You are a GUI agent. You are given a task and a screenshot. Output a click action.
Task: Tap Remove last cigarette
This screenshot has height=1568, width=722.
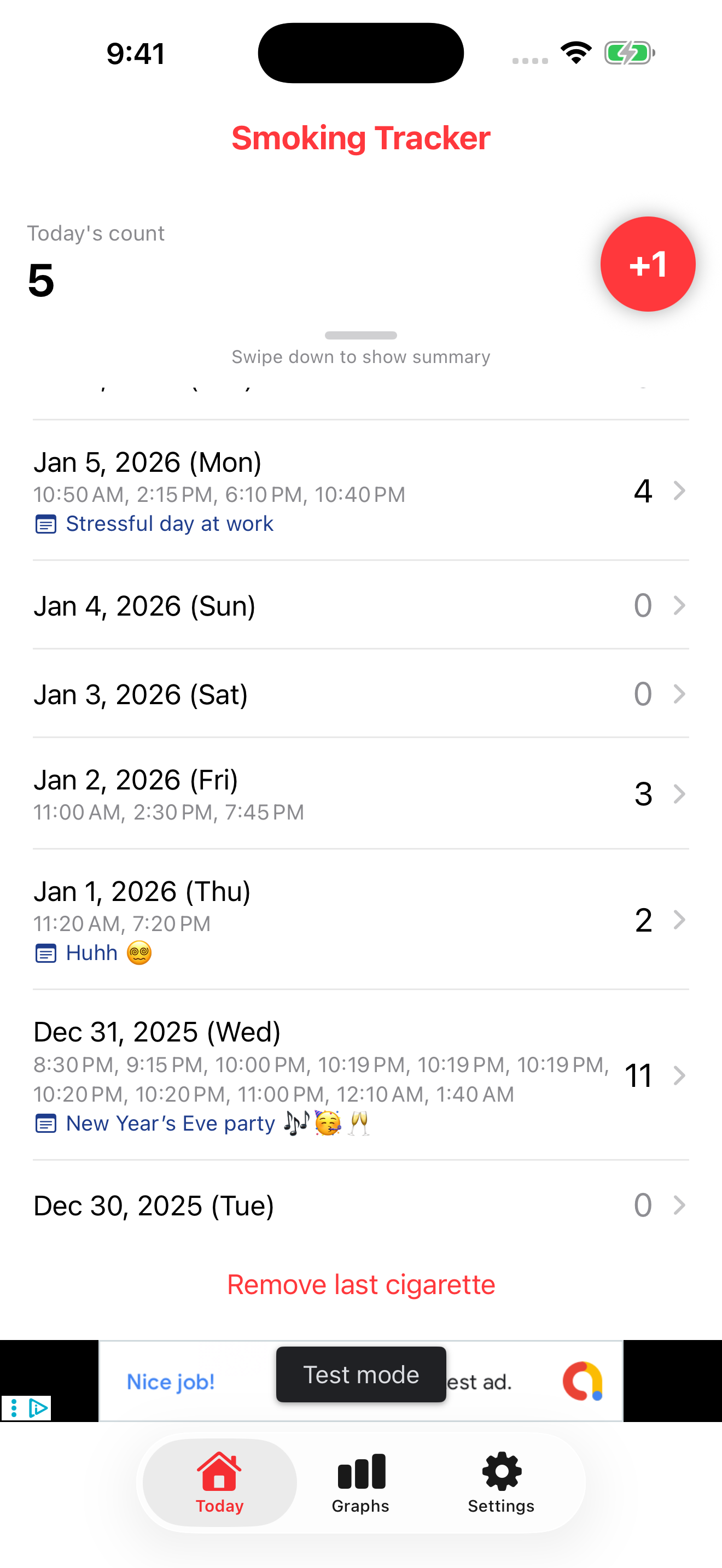tap(361, 1283)
